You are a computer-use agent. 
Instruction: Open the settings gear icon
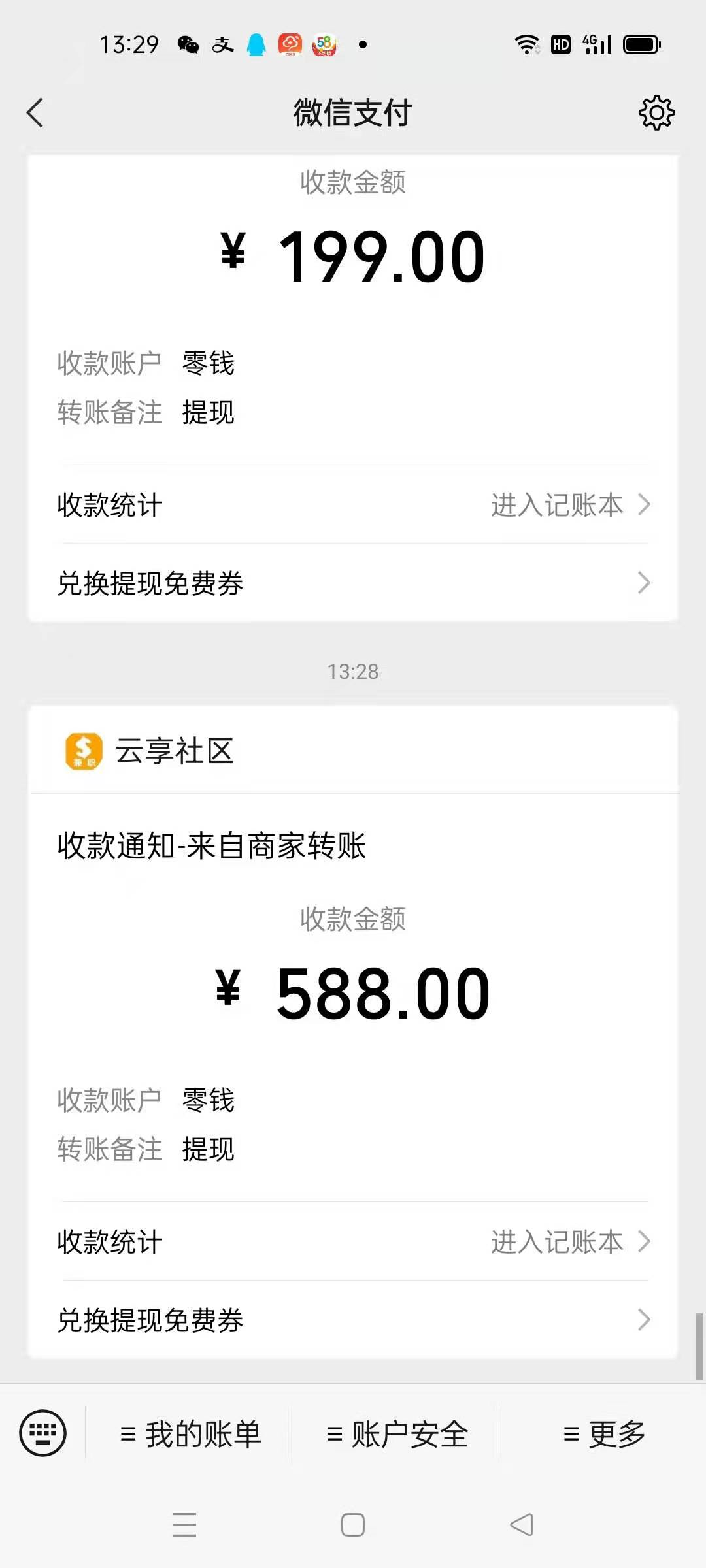coord(656,112)
